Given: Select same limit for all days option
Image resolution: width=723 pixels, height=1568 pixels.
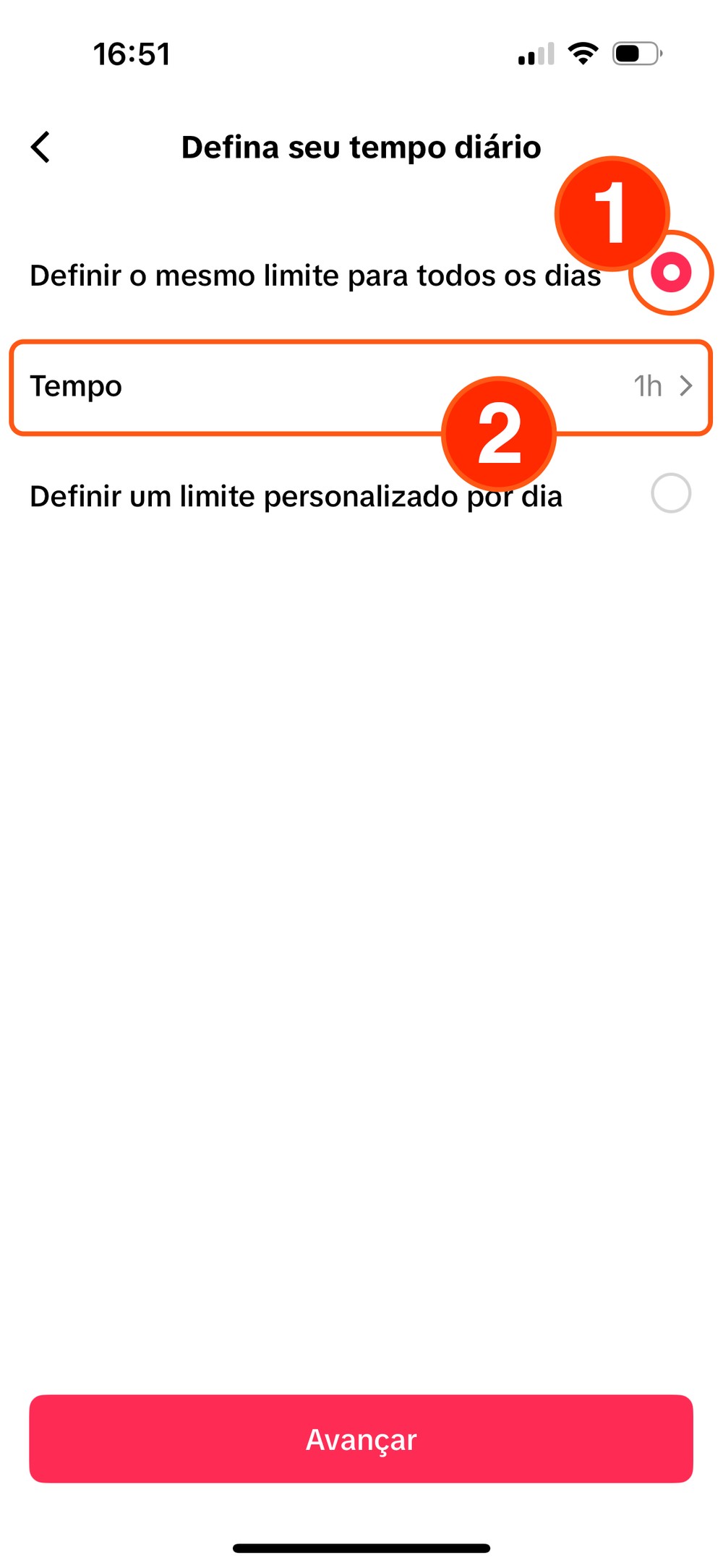Looking at the screenshot, I should 671,273.
